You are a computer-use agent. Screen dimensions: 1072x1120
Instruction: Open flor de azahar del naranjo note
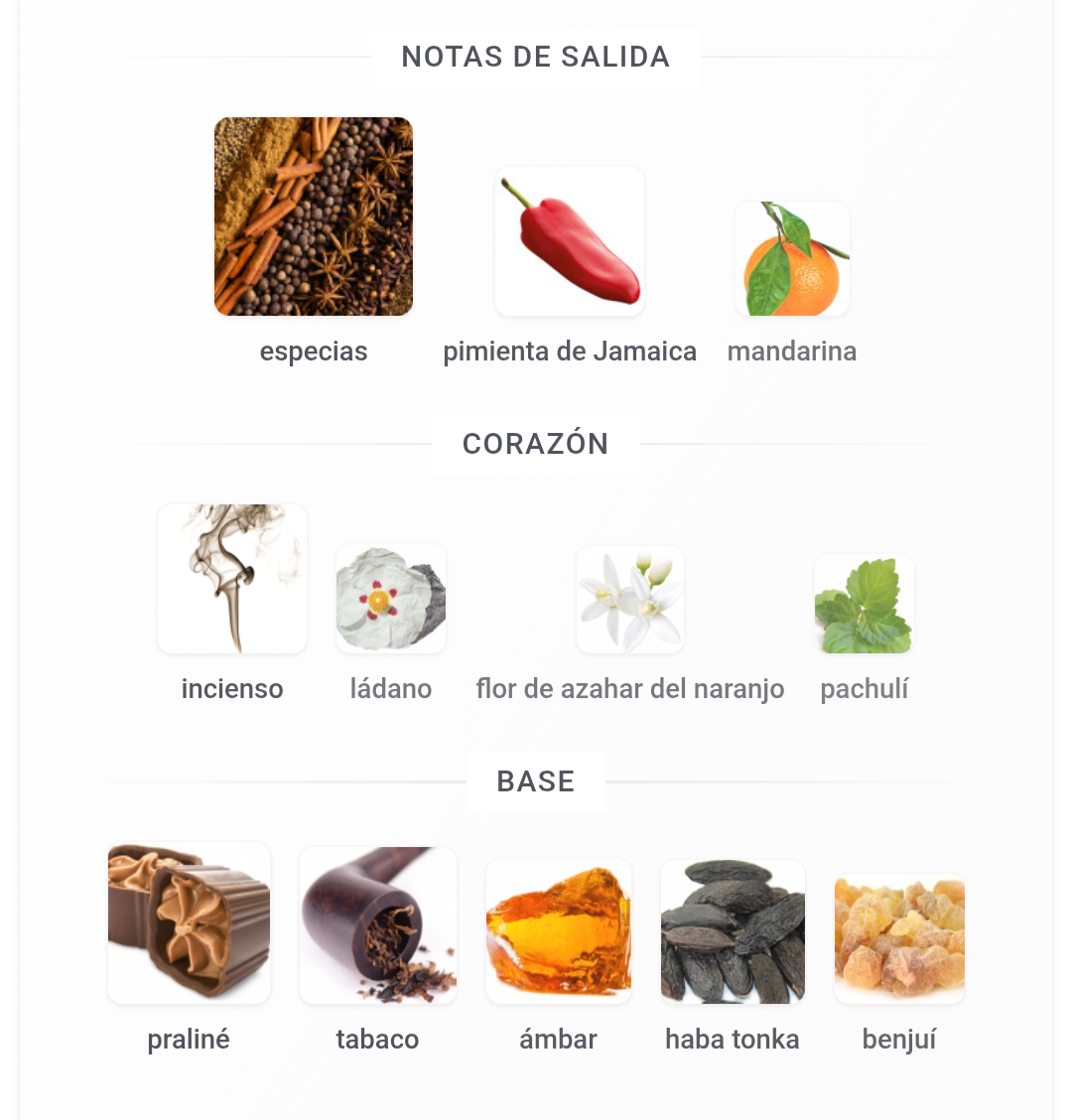[x=630, y=600]
